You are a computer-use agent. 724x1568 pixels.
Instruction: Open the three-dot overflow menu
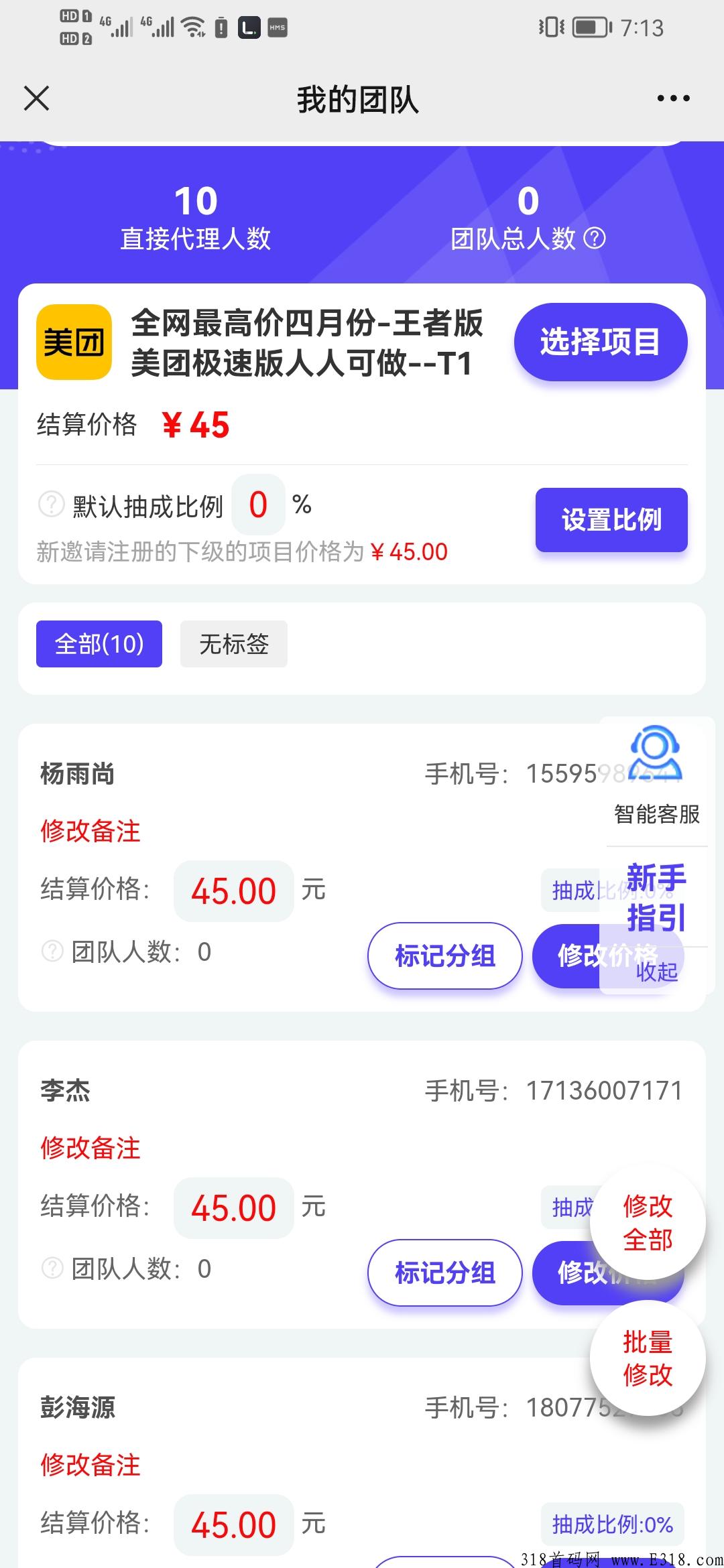click(673, 99)
